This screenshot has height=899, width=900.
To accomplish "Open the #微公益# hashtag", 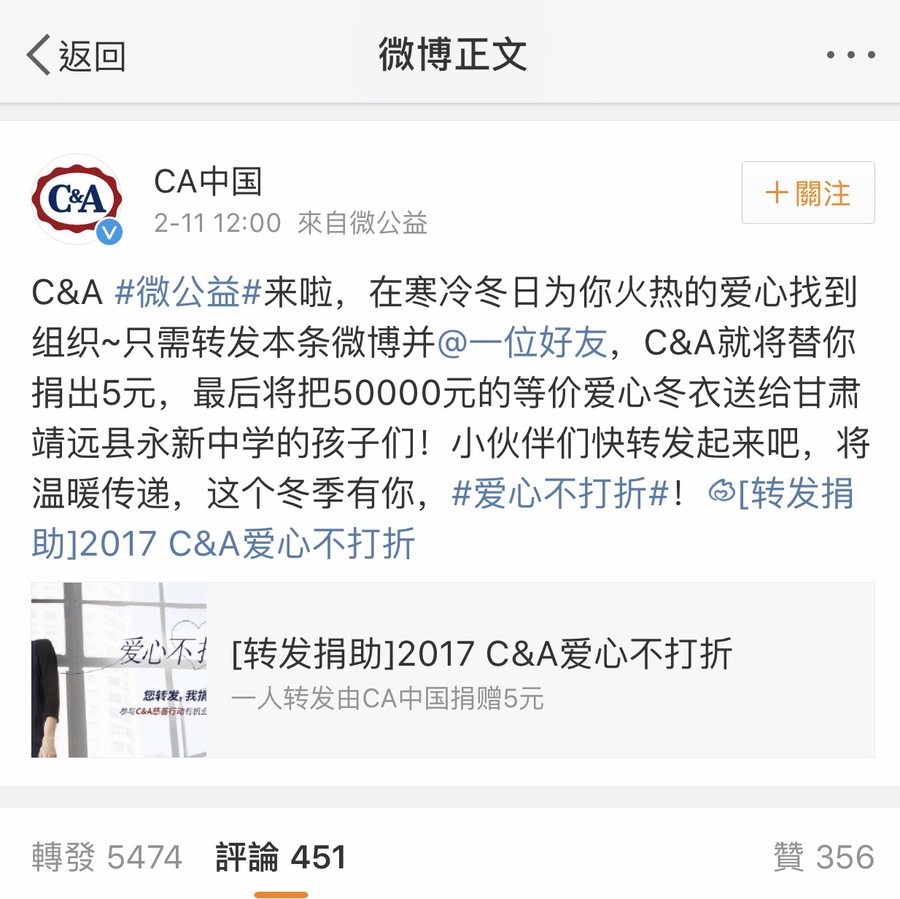I will coord(188,293).
